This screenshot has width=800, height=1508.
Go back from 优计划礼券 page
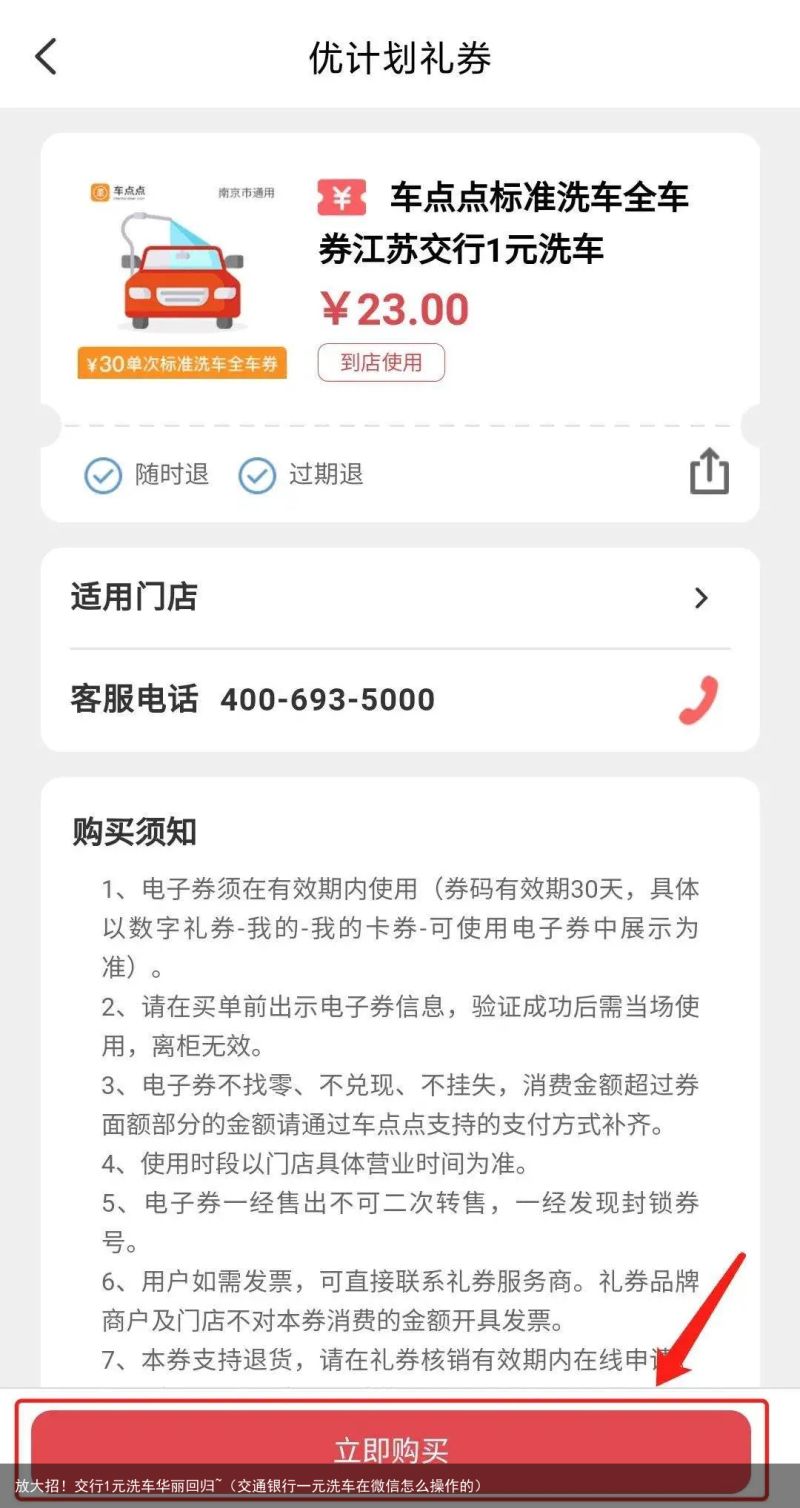point(46,57)
